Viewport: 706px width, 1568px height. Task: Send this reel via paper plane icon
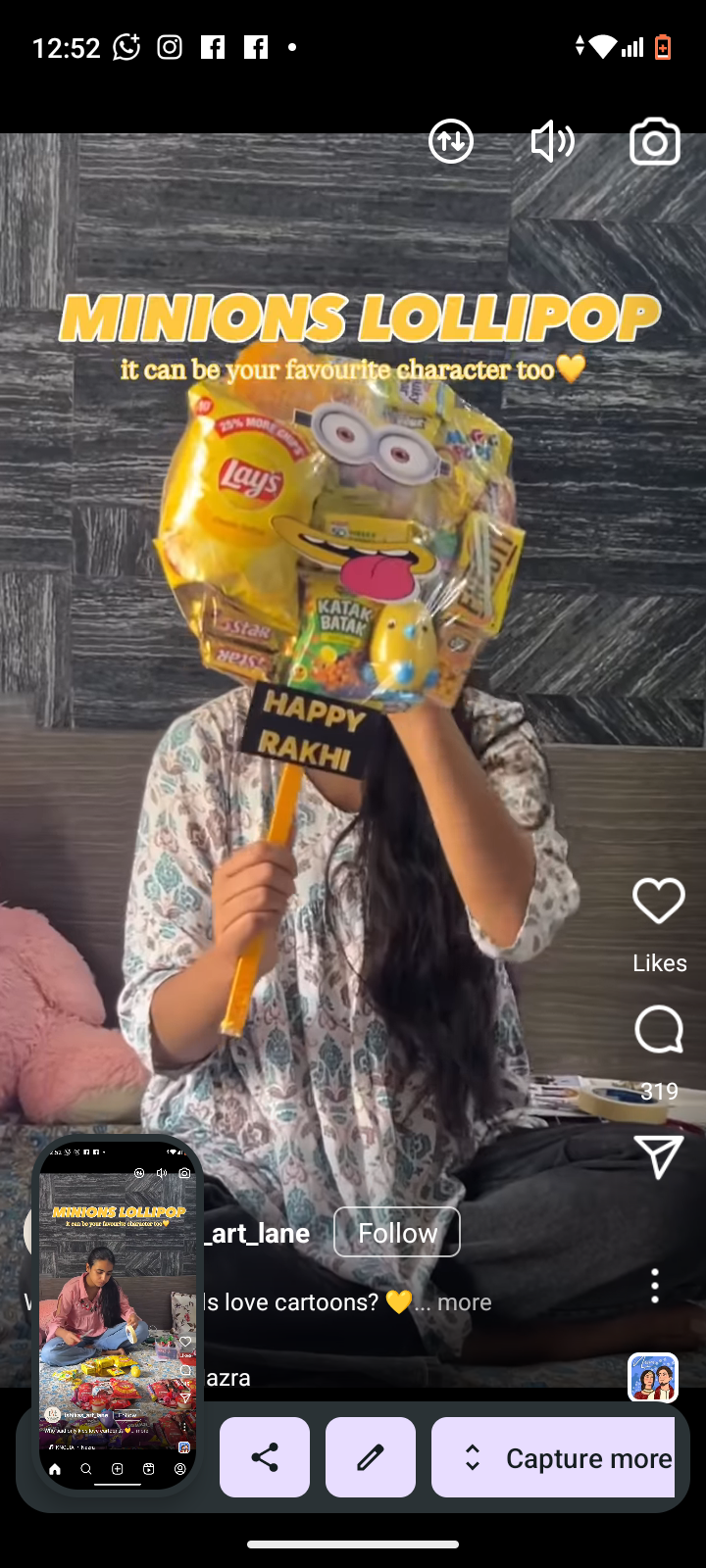pos(659,1157)
